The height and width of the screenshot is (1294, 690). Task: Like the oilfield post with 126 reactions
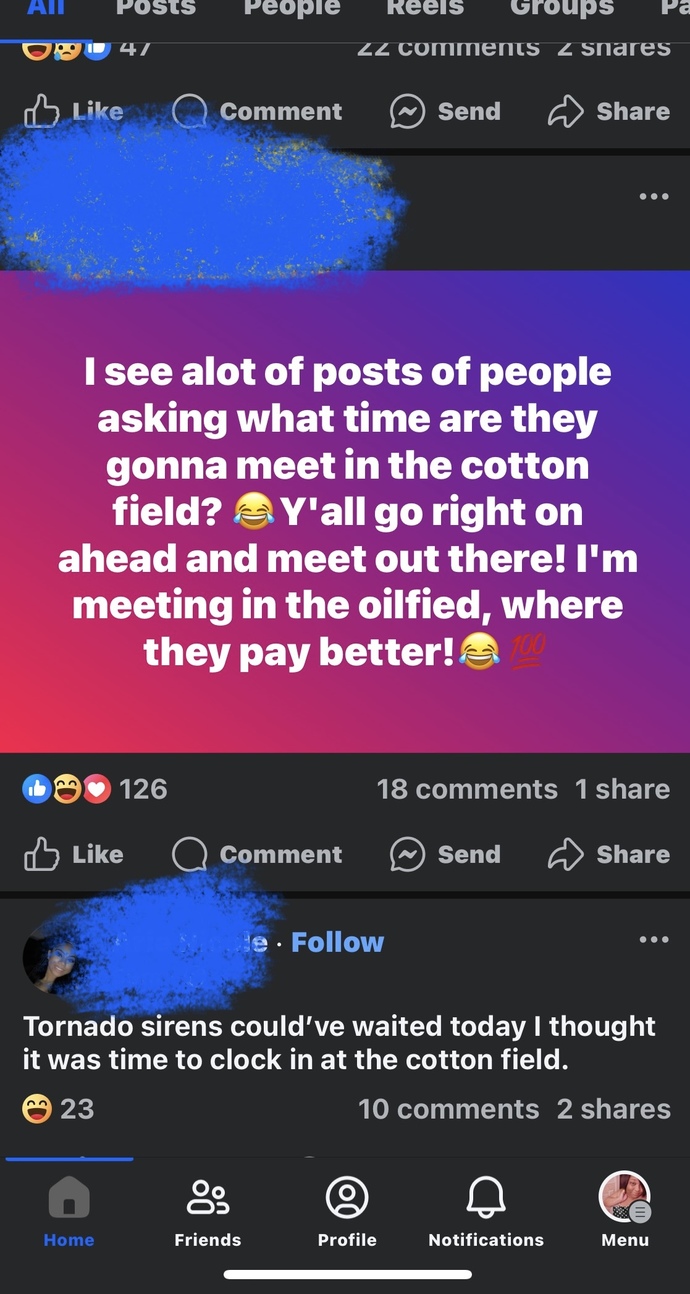[x=74, y=854]
